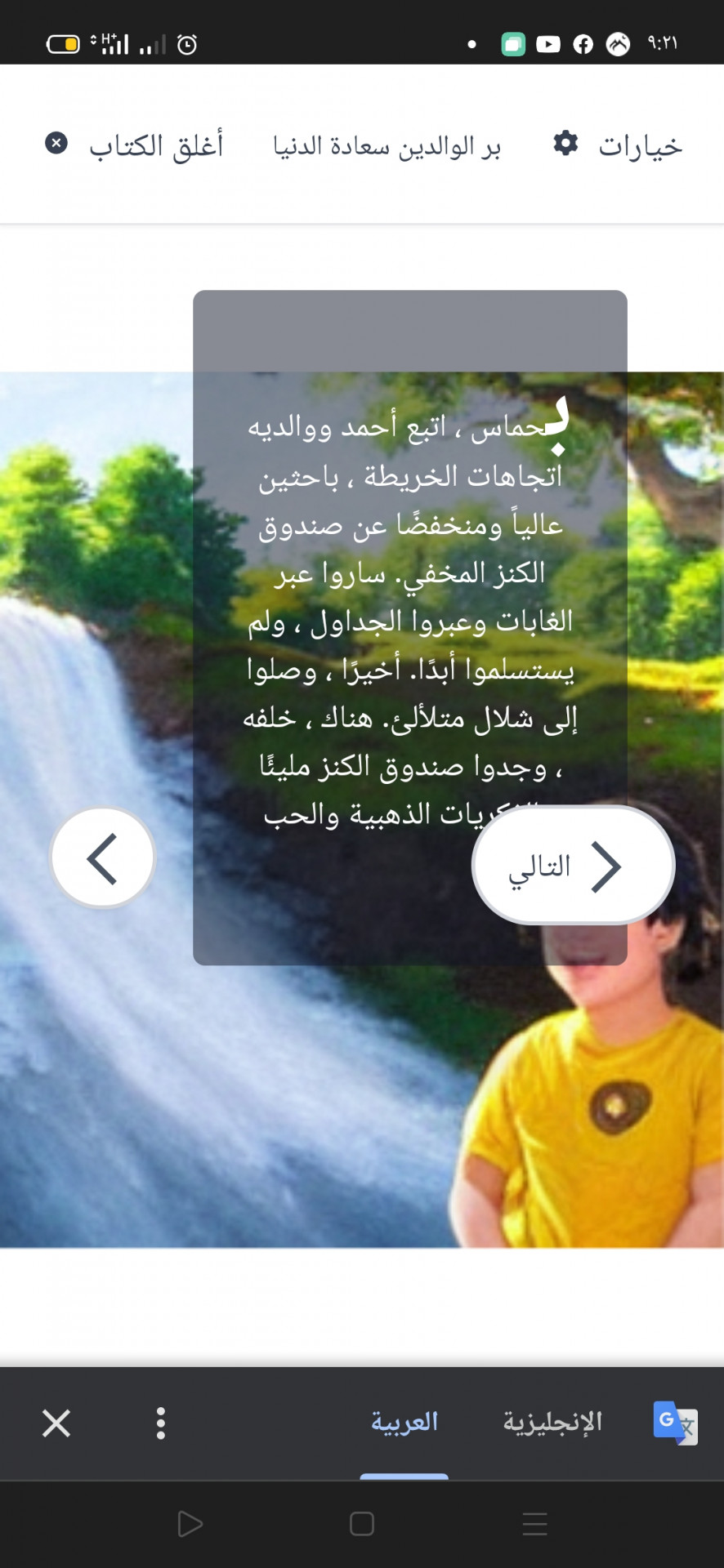Screen dimensions: 724x1568
Task: Go to next page with التالي
Action: 573,865
